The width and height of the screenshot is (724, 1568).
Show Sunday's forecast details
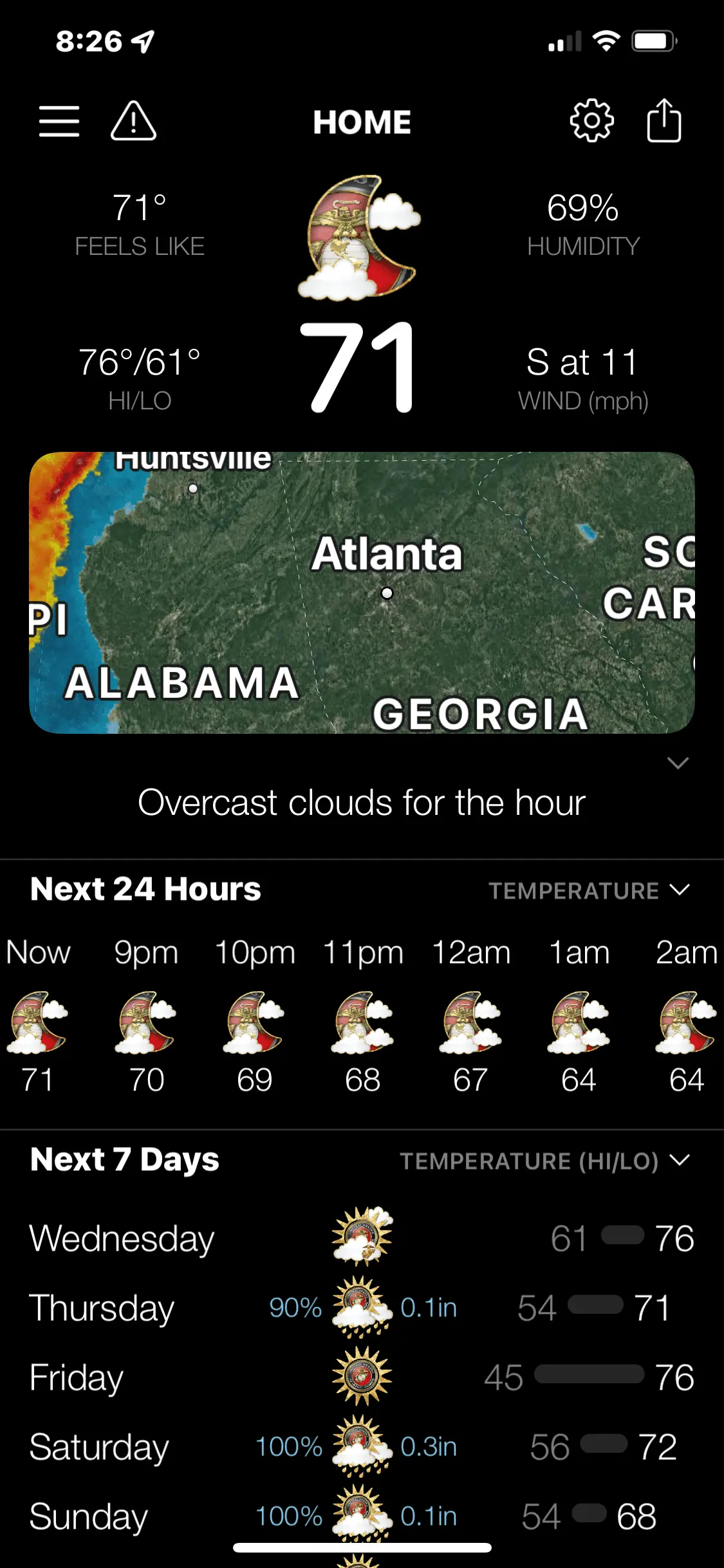click(x=362, y=1516)
